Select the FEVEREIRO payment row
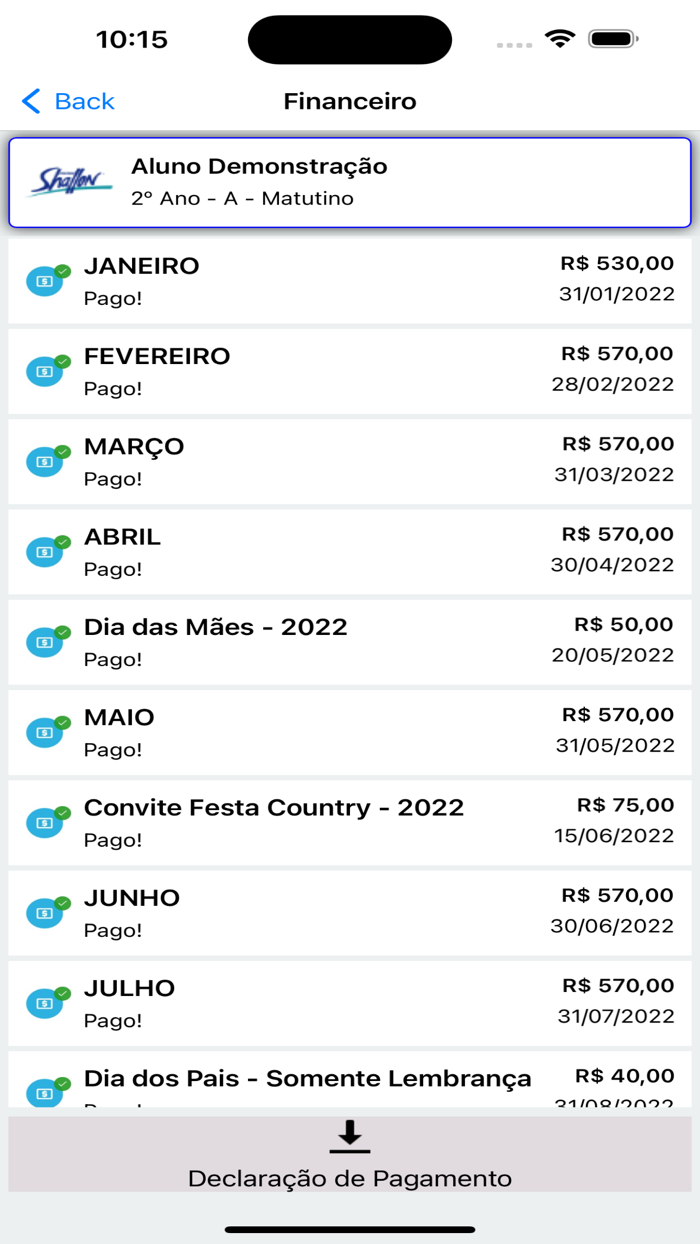700x1244 pixels. click(x=350, y=371)
